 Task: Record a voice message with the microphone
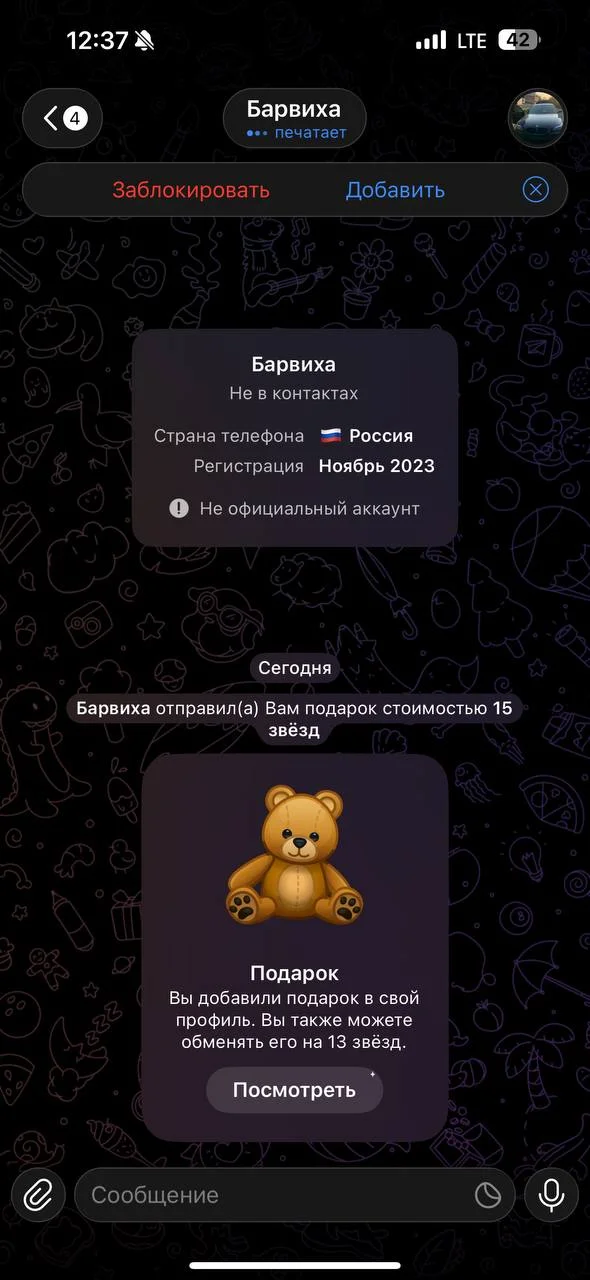tap(551, 1195)
